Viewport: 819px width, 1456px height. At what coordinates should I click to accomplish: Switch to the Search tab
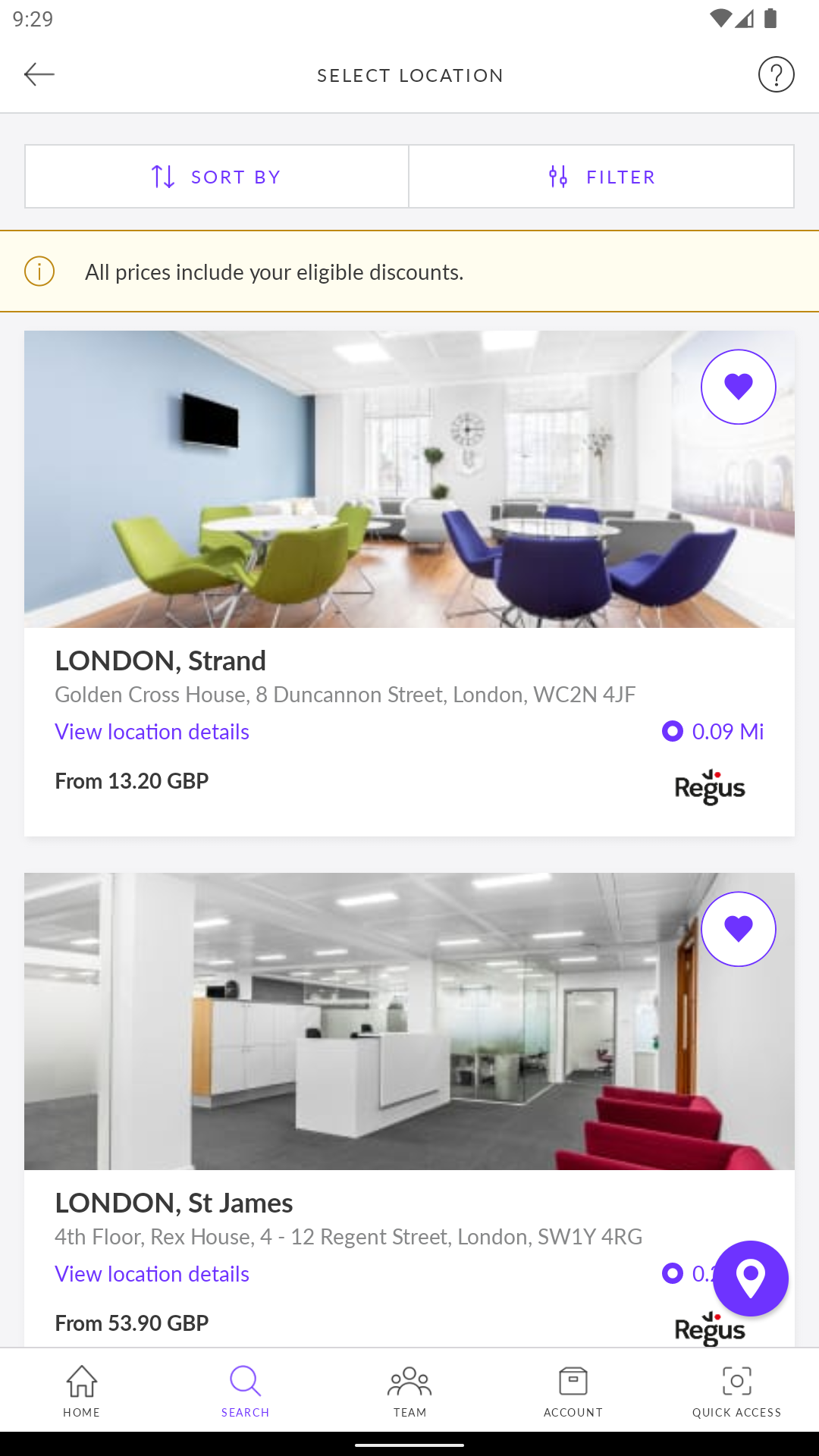[x=246, y=1391]
